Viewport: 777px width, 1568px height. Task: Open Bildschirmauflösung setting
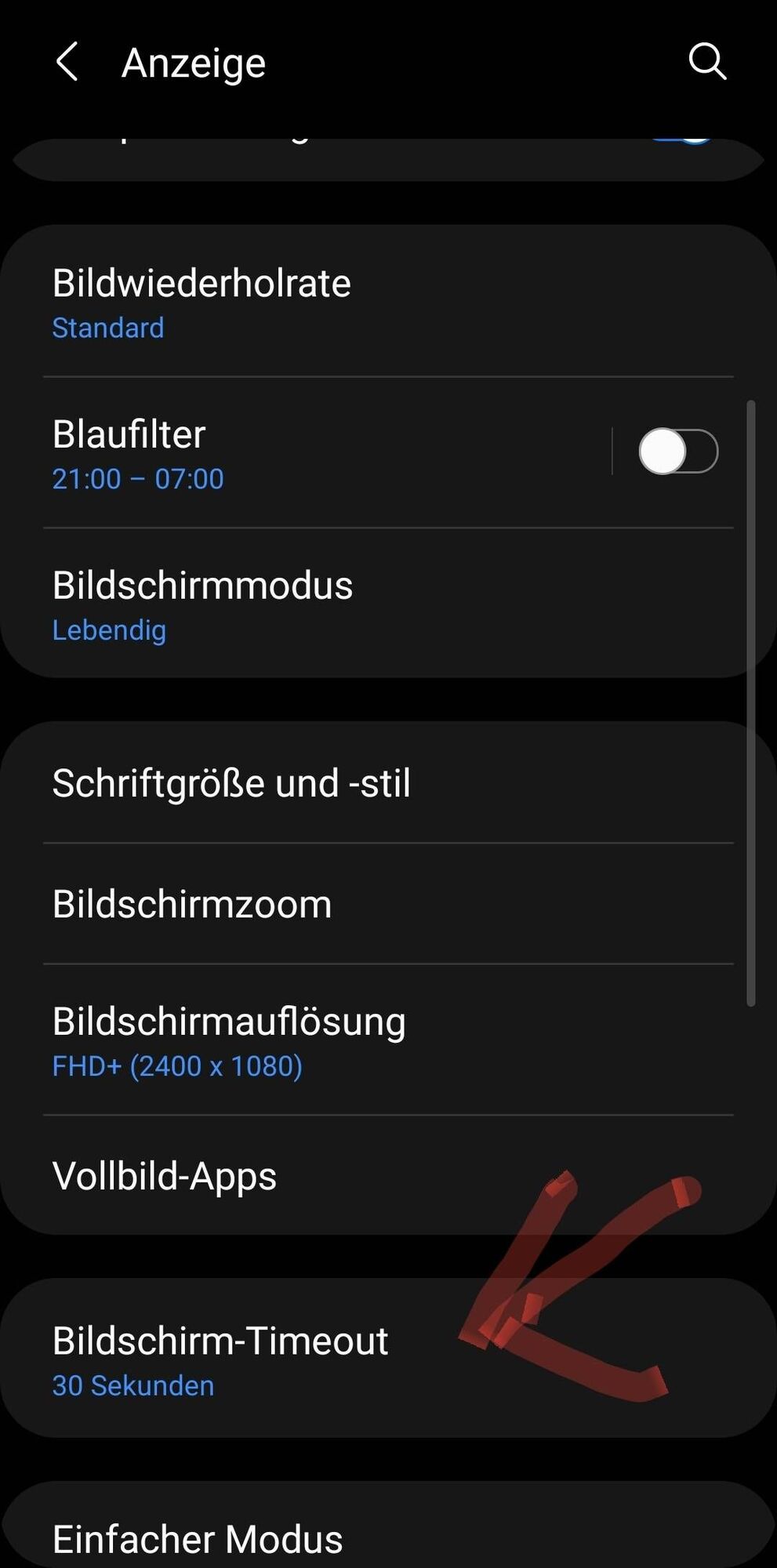[314, 1040]
